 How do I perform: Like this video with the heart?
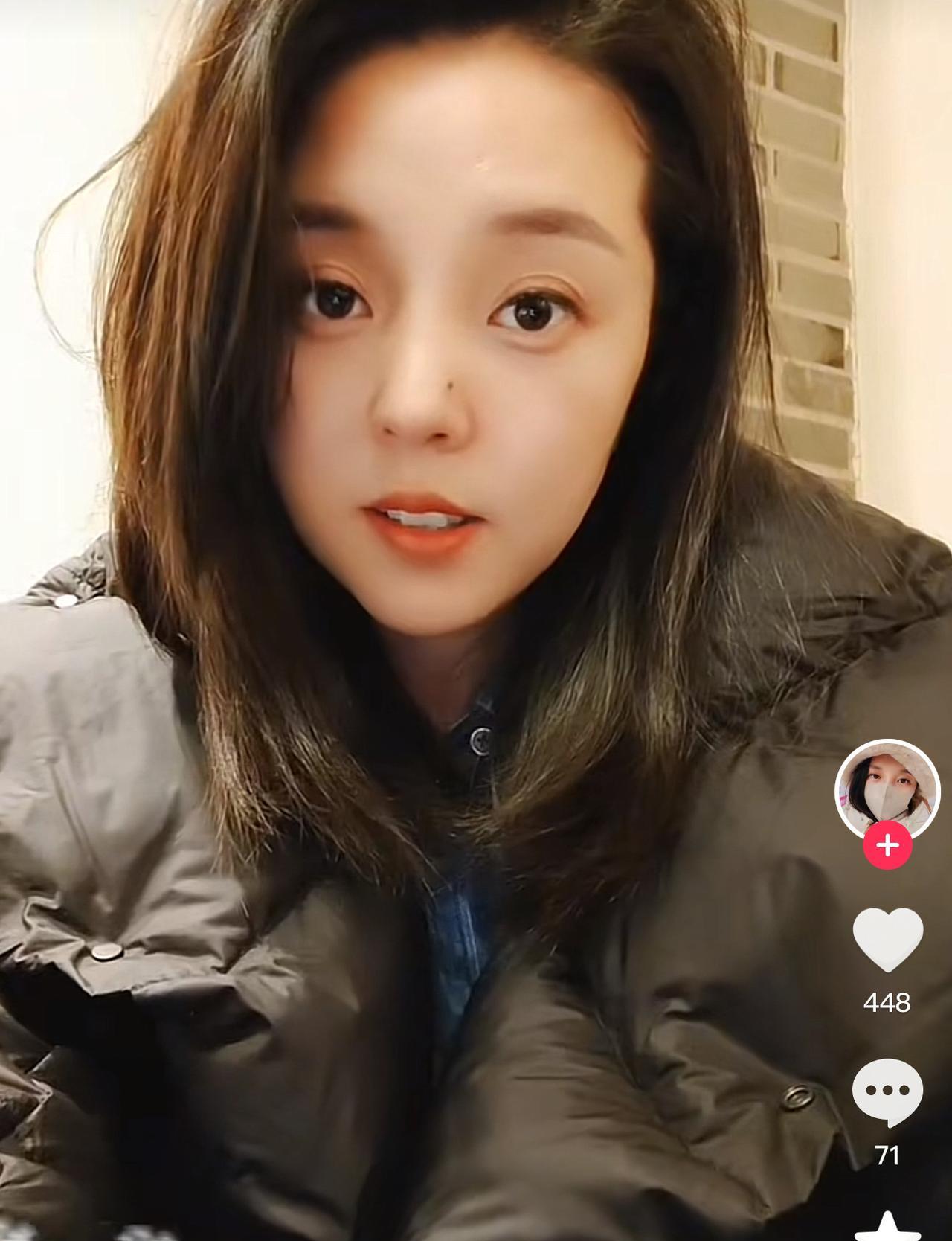pos(887,940)
